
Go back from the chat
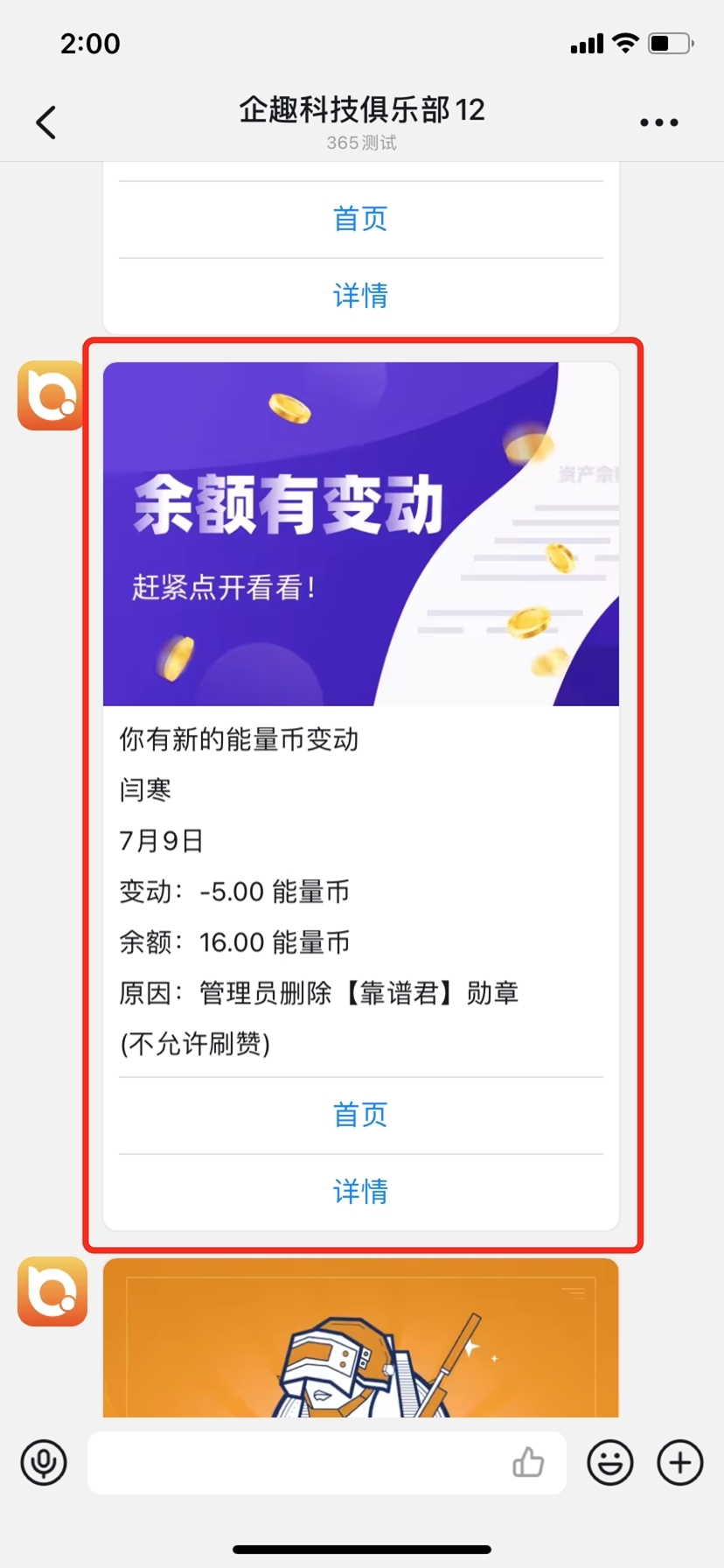(46, 122)
